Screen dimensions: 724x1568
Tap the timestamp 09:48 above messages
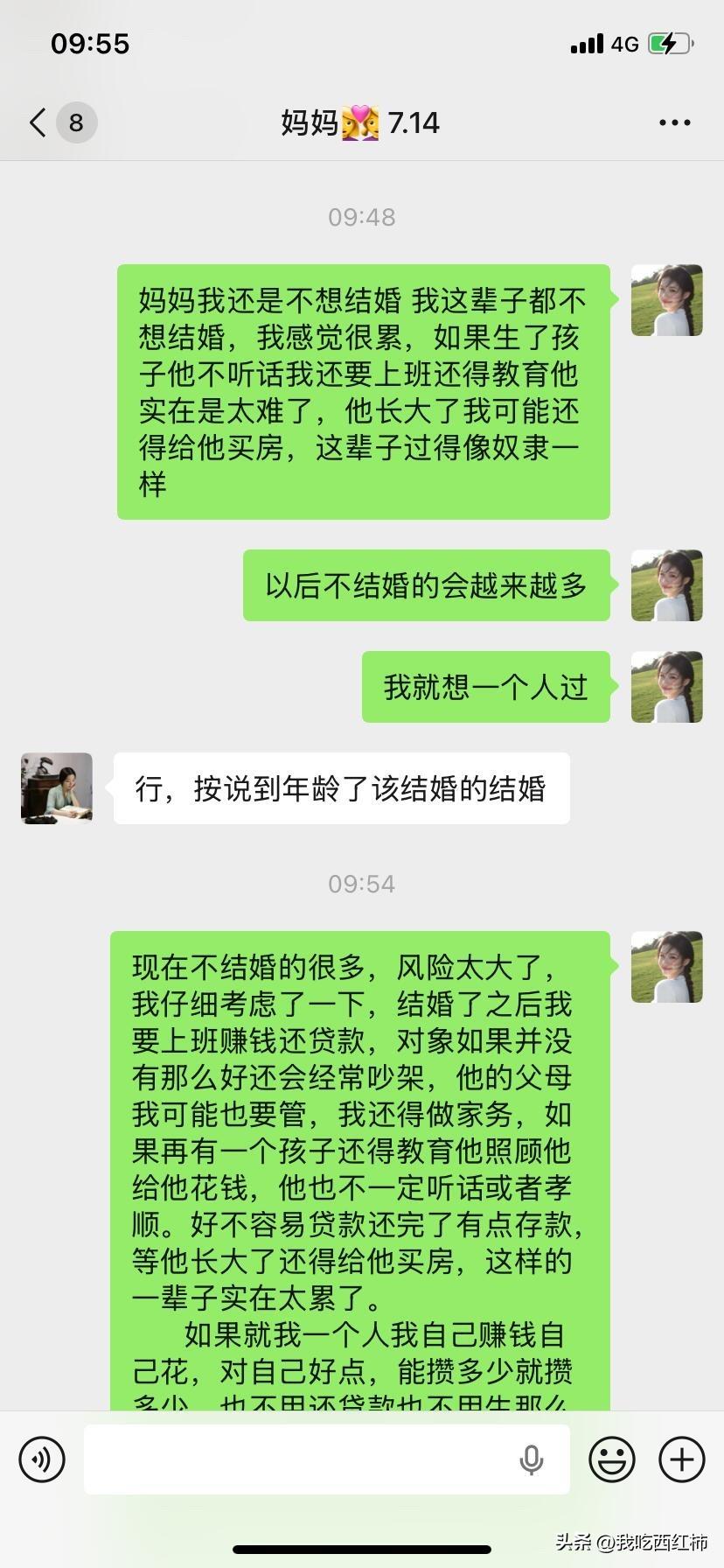(x=361, y=218)
